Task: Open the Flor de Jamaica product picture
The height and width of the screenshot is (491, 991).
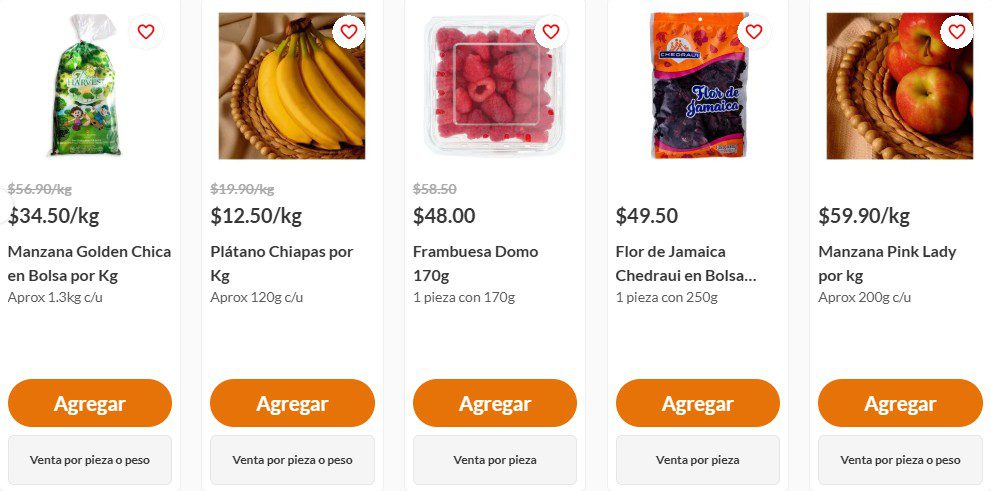Action: pyautogui.click(x=698, y=86)
